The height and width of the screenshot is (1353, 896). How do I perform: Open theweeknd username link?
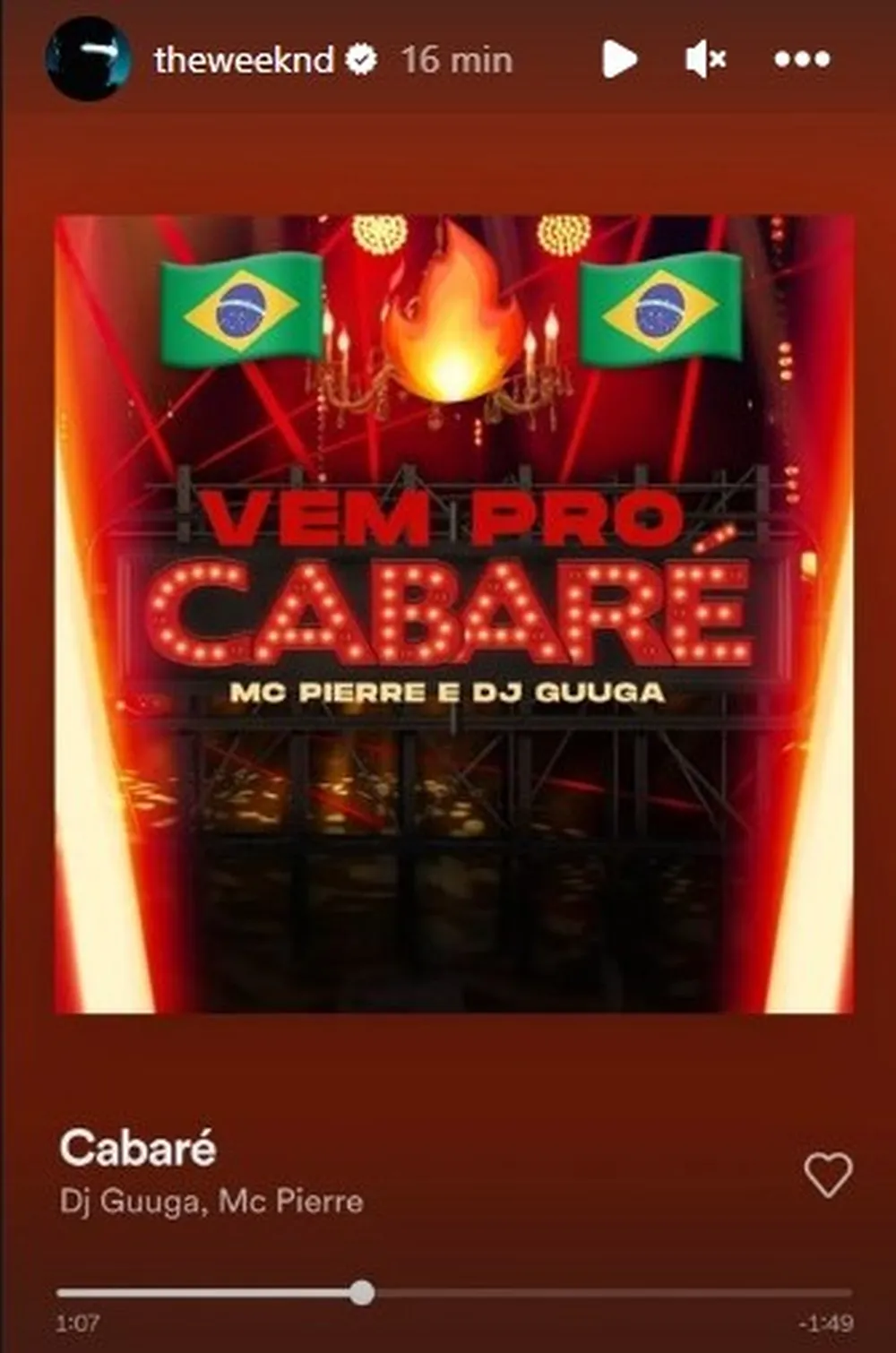coord(243,60)
